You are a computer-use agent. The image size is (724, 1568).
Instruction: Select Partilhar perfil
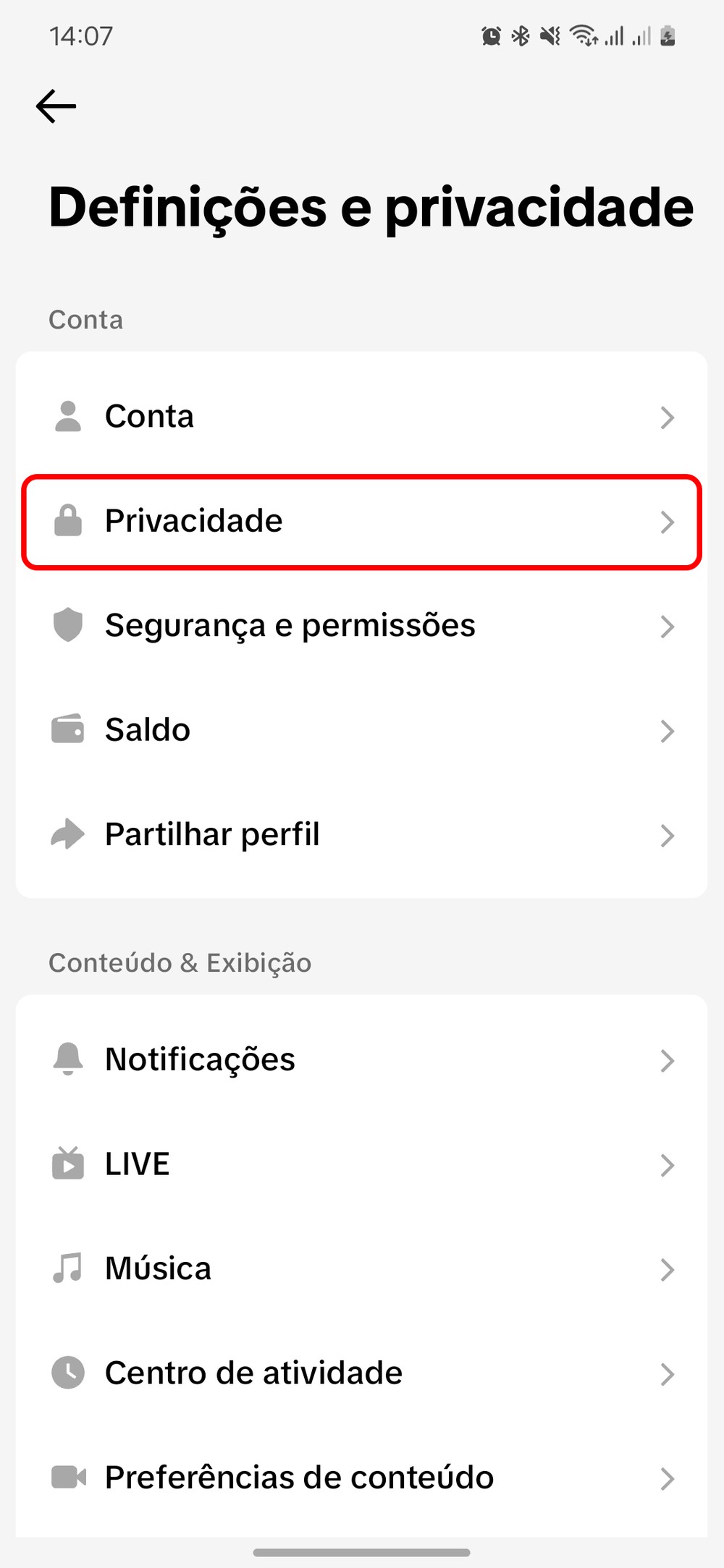pos(362,834)
